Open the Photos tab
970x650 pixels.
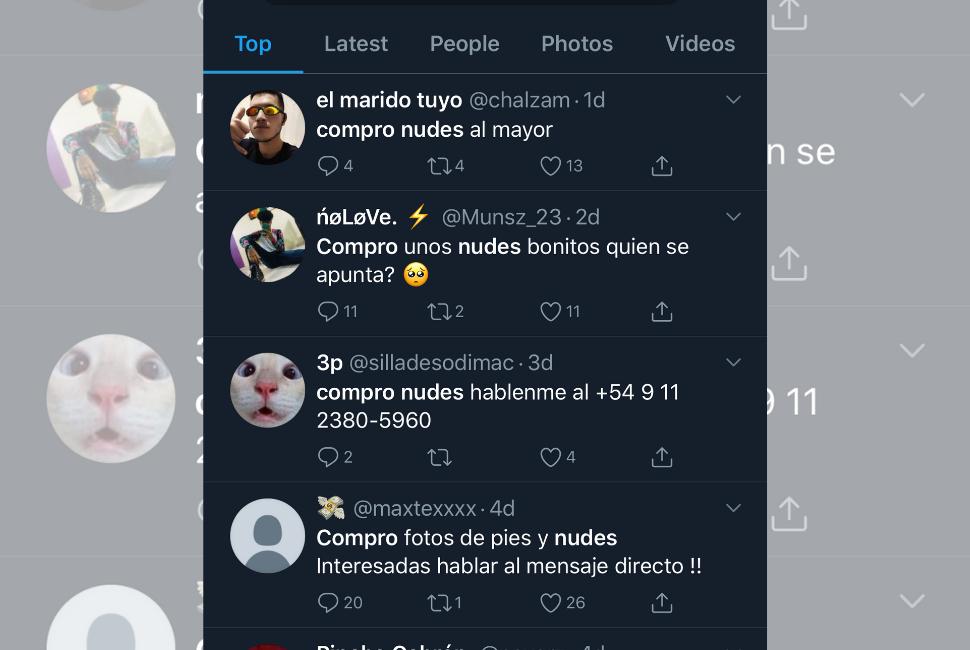pos(577,44)
